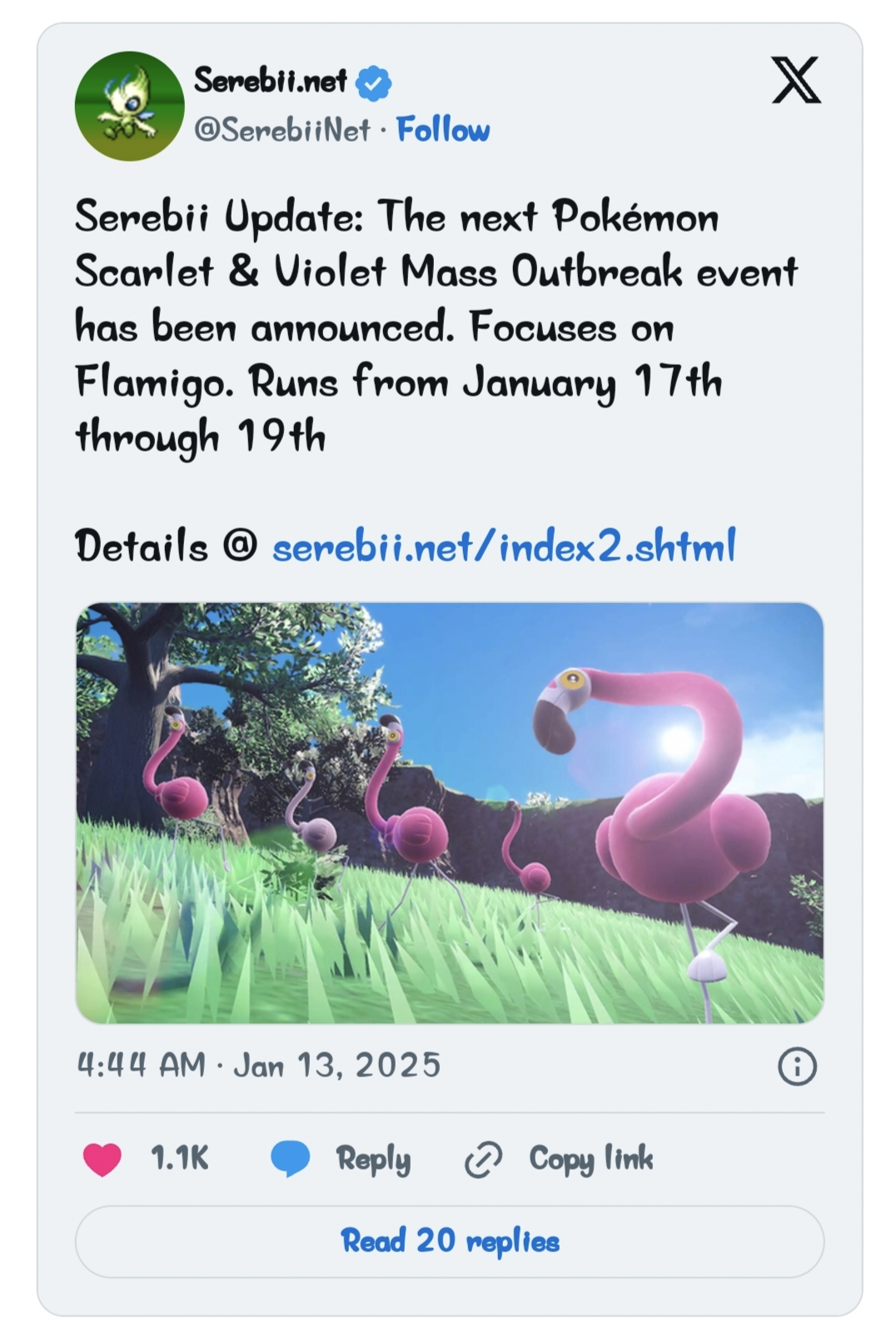Screen dimensions: 896x1333
Task: Copy link to this tweet
Action: [560, 1159]
